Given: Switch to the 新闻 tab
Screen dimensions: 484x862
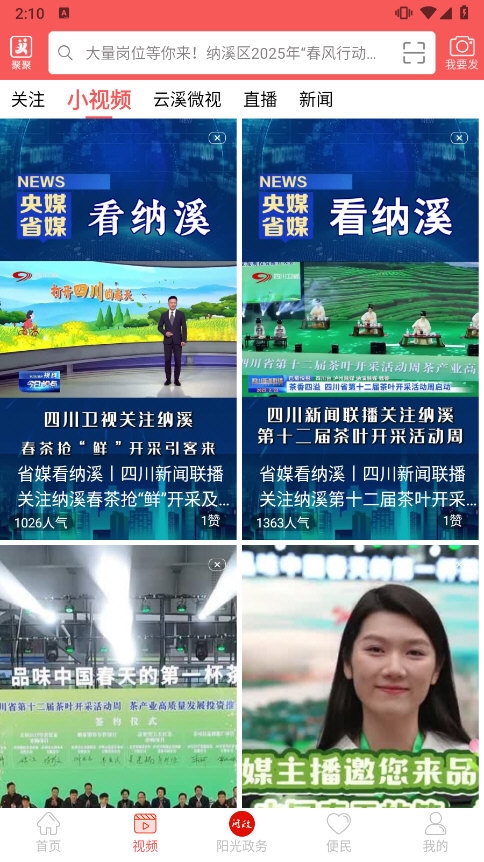Looking at the screenshot, I should pyautogui.click(x=316, y=100).
